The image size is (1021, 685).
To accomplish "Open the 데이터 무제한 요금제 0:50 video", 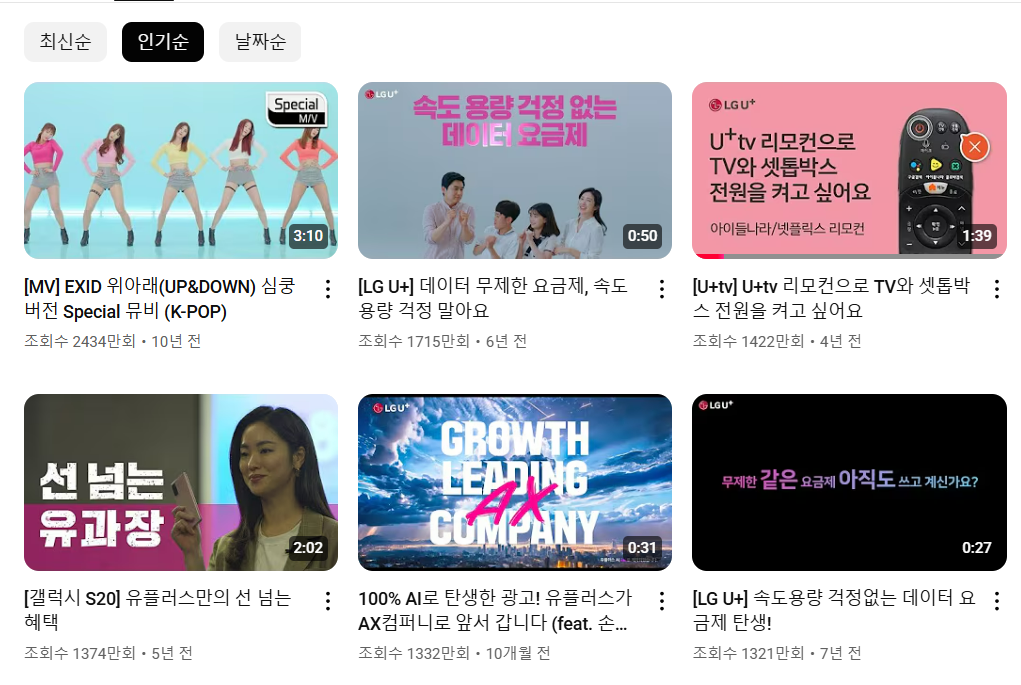I will (x=515, y=170).
